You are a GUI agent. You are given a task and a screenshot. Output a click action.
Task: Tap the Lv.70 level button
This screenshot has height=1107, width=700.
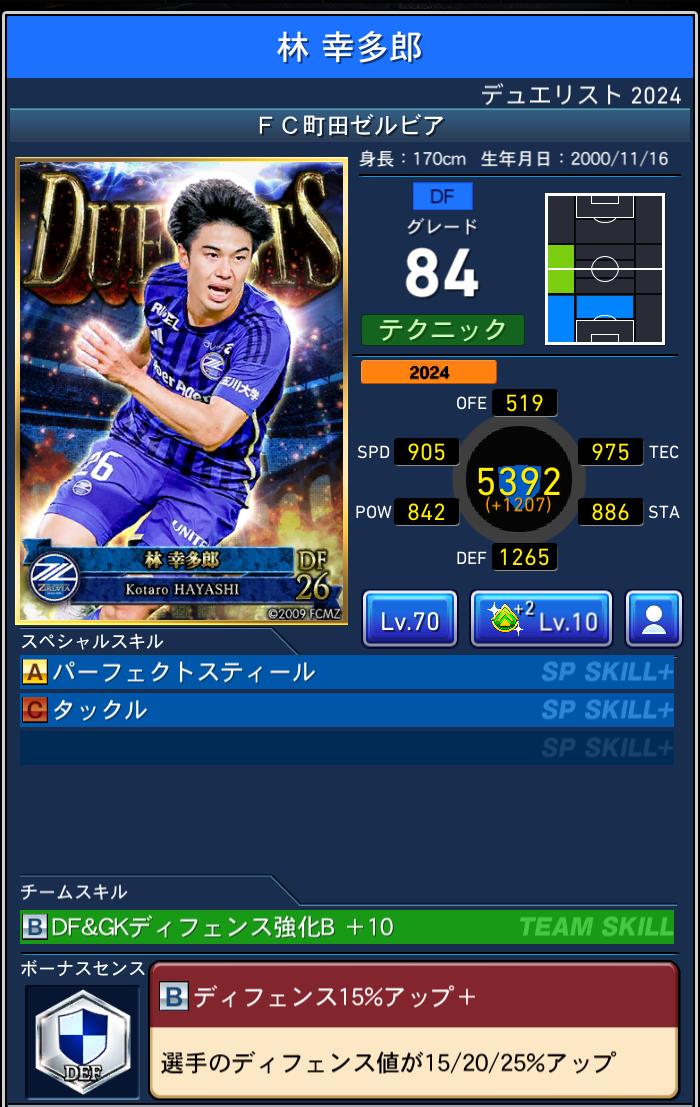click(409, 620)
